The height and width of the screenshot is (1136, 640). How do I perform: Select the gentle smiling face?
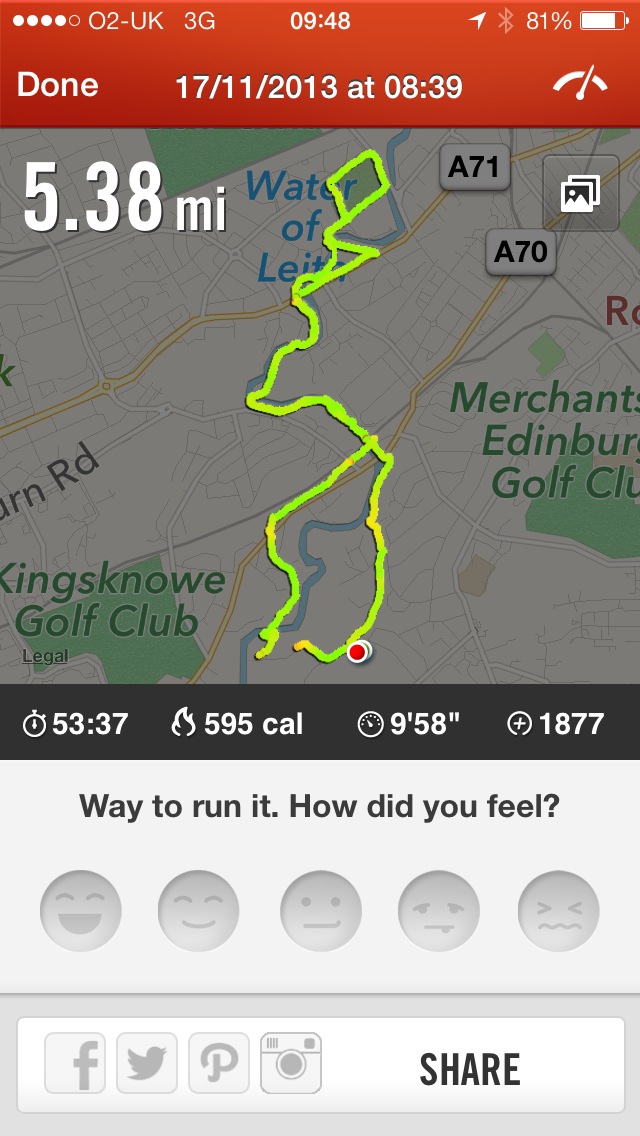click(199, 911)
